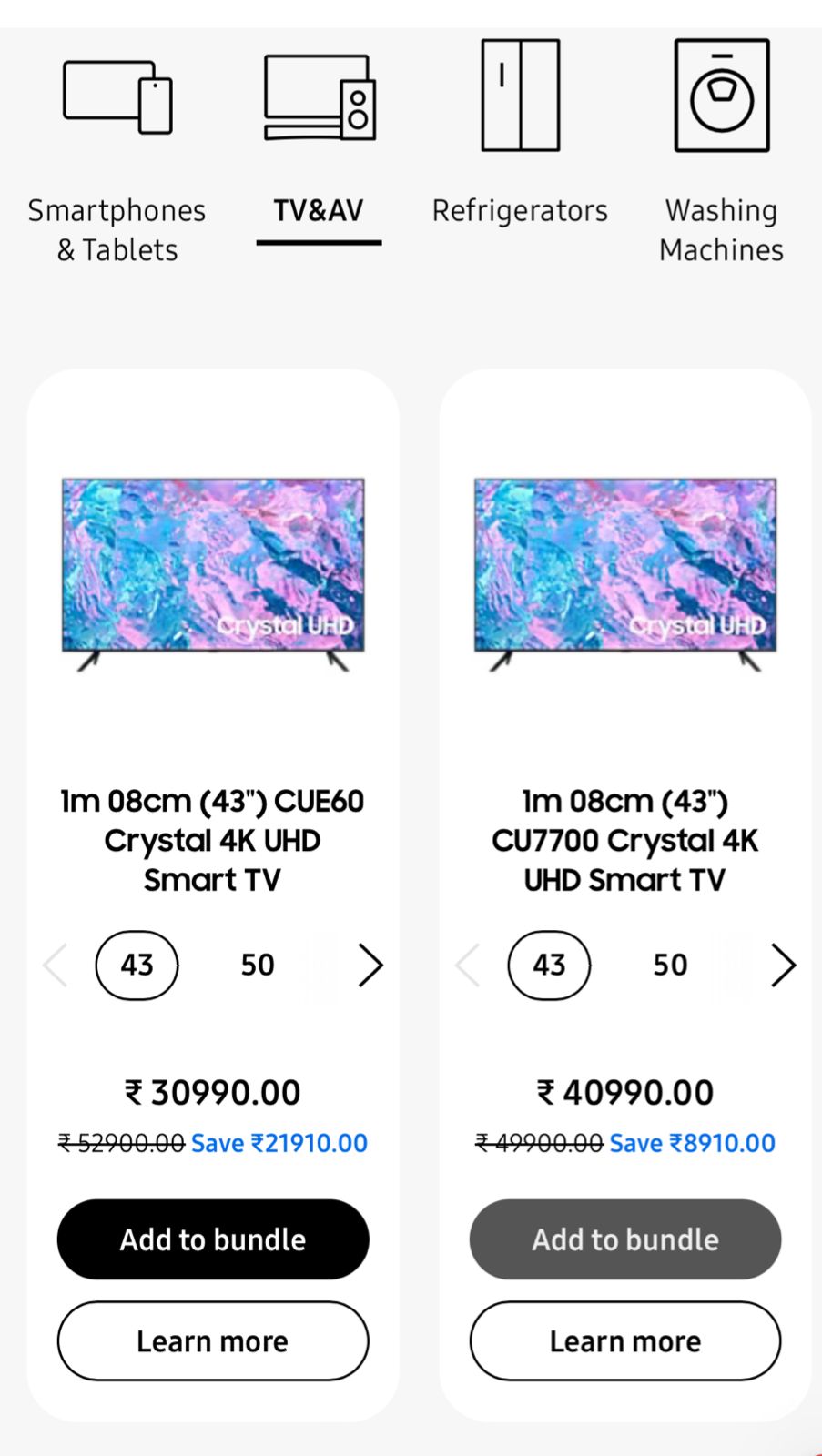Select size 50 for the CU7700 TV
Image resolution: width=822 pixels, height=1456 pixels.
669,965
